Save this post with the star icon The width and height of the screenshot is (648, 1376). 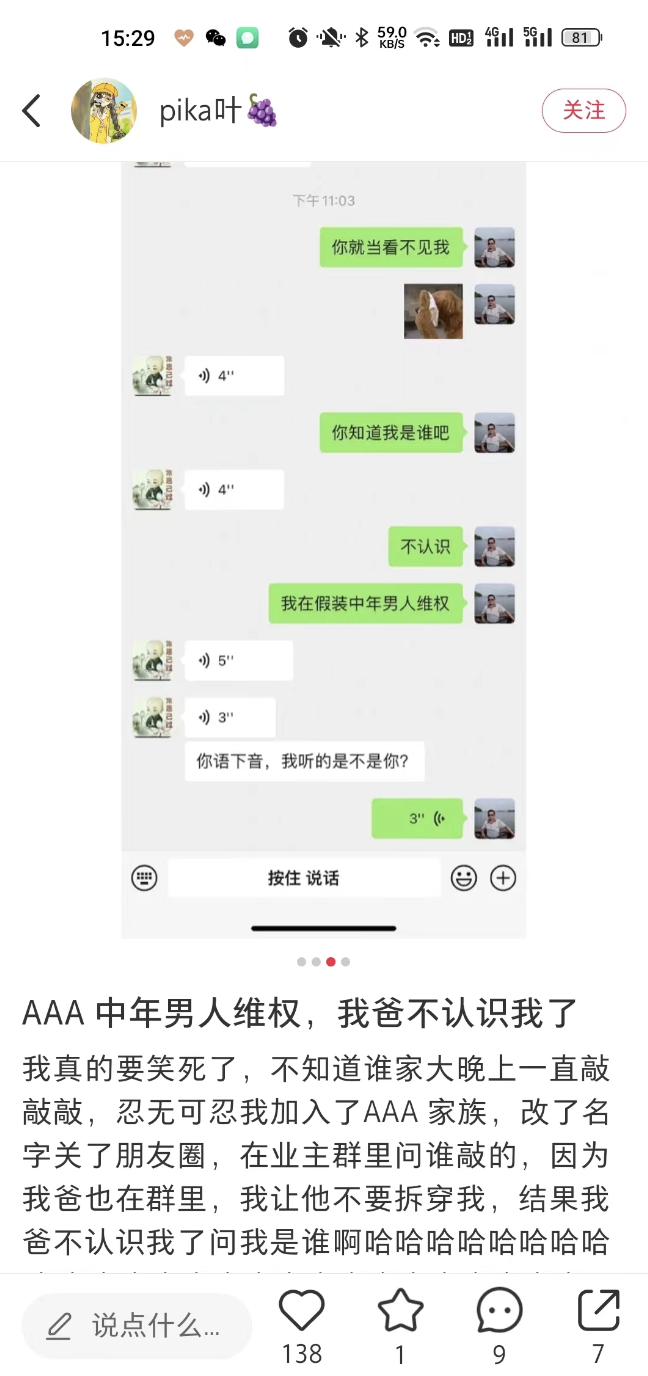[x=400, y=1311]
